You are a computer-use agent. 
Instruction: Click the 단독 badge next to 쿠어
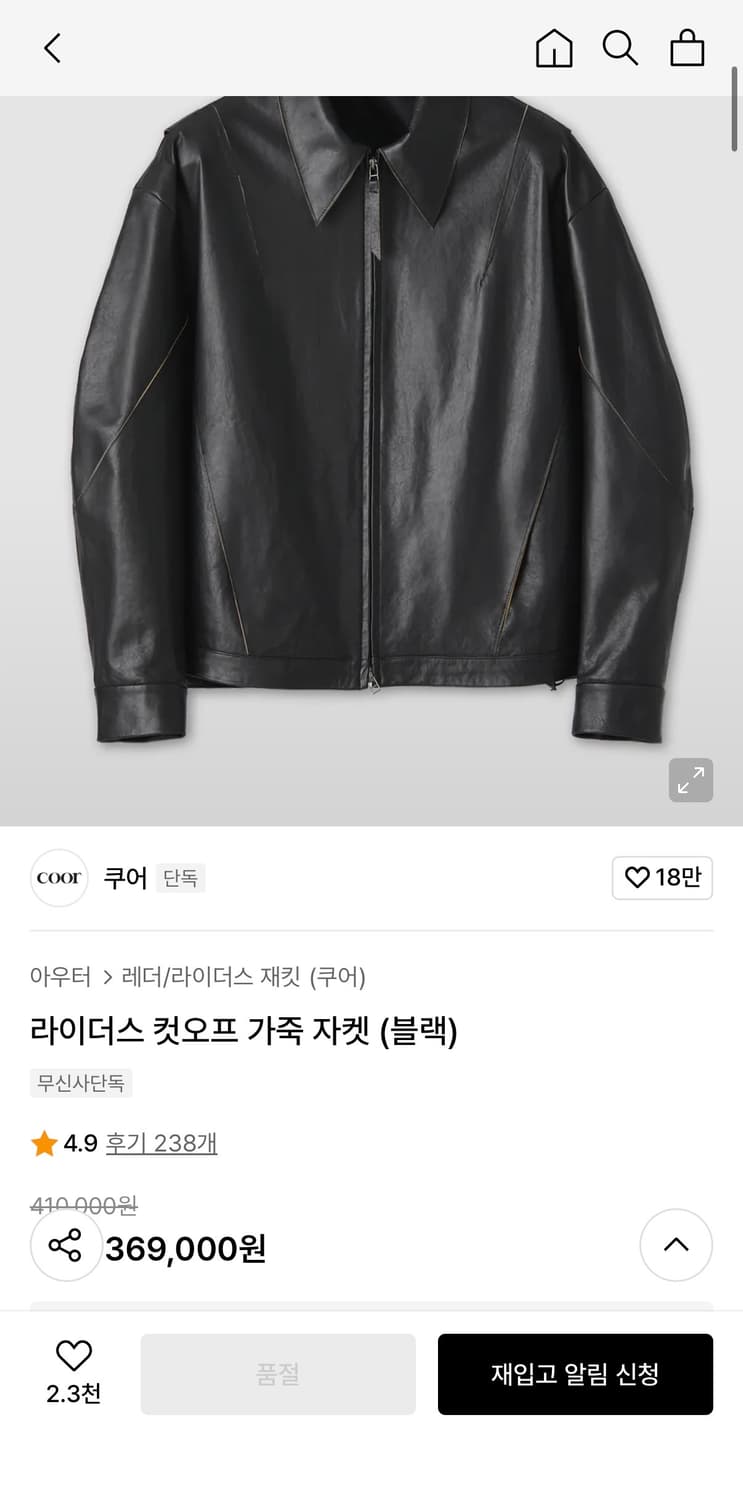pyautogui.click(x=181, y=877)
